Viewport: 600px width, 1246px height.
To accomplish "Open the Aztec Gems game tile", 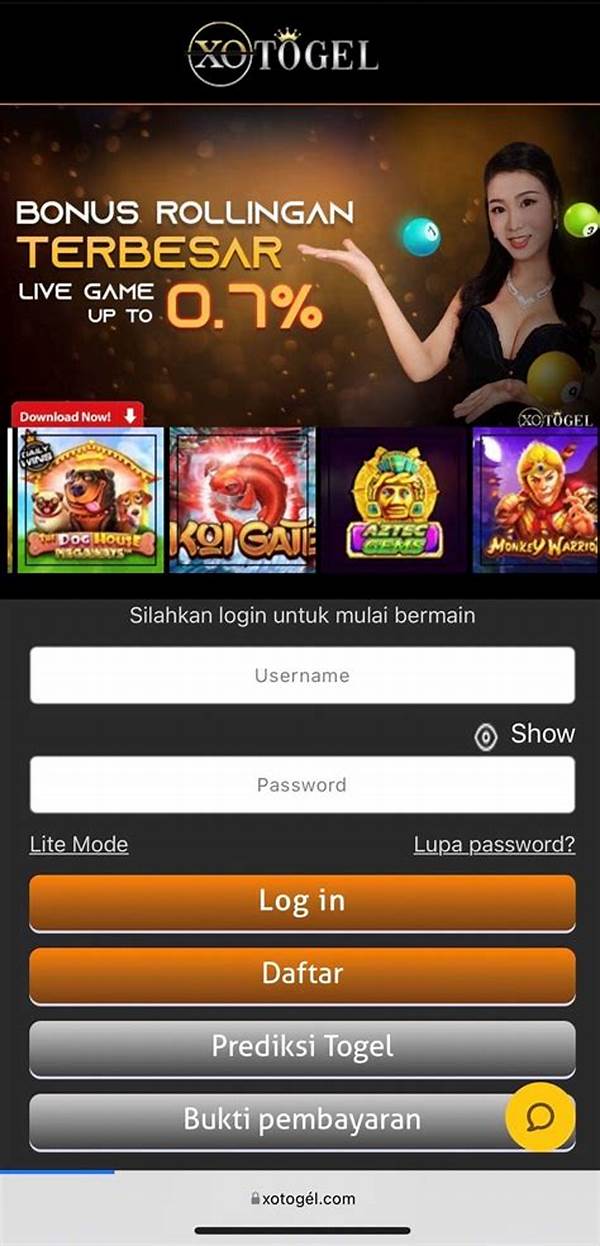I will 395,500.
